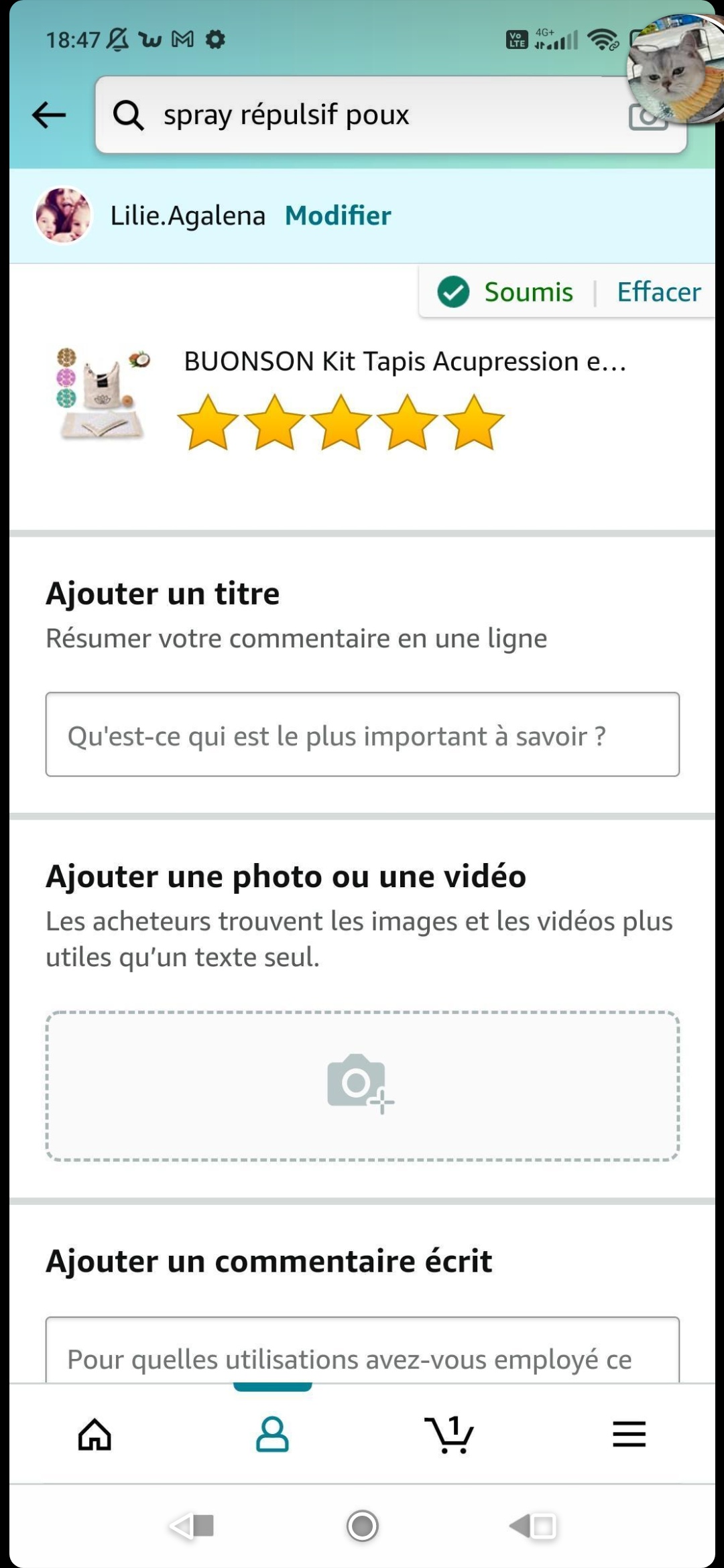Tap Modifier next to Lilie.Agalena
The width and height of the screenshot is (724, 1568).
click(338, 216)
